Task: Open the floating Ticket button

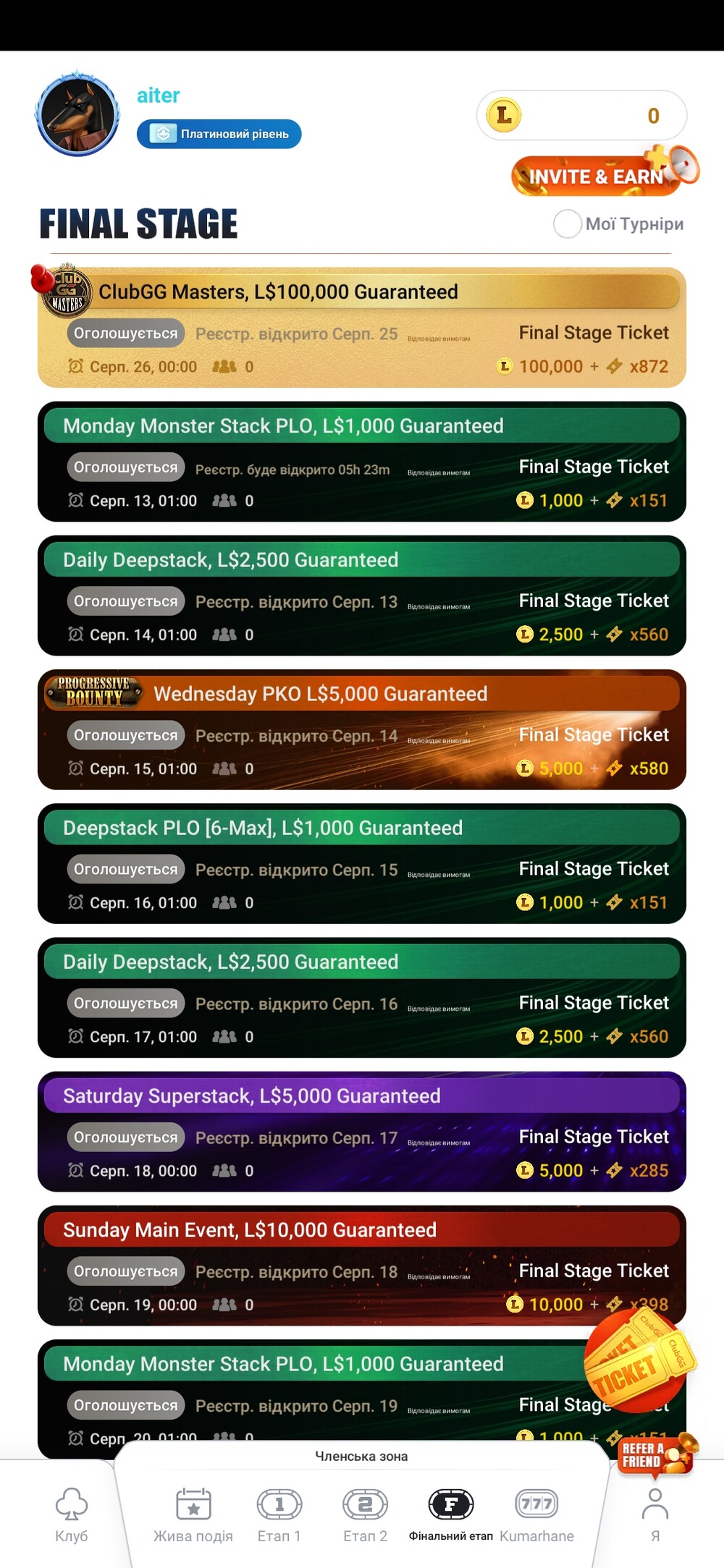Action: tap(638, 1361)
